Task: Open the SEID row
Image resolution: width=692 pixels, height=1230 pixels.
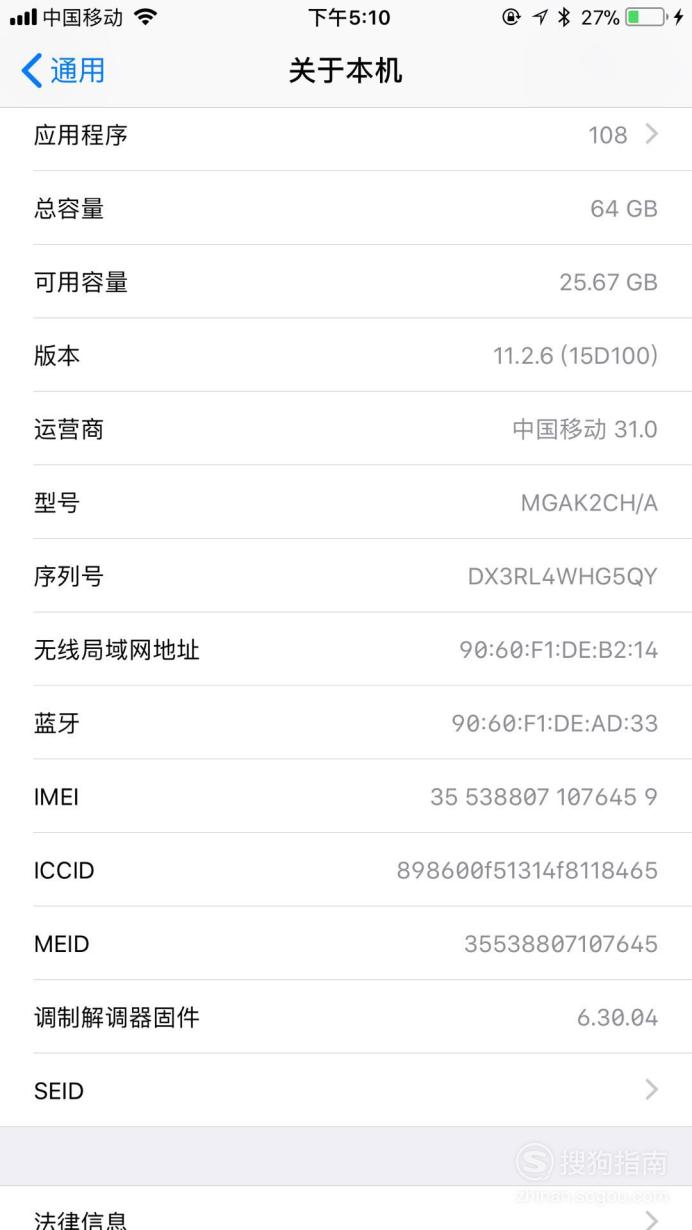Action: click(346, 1090)
